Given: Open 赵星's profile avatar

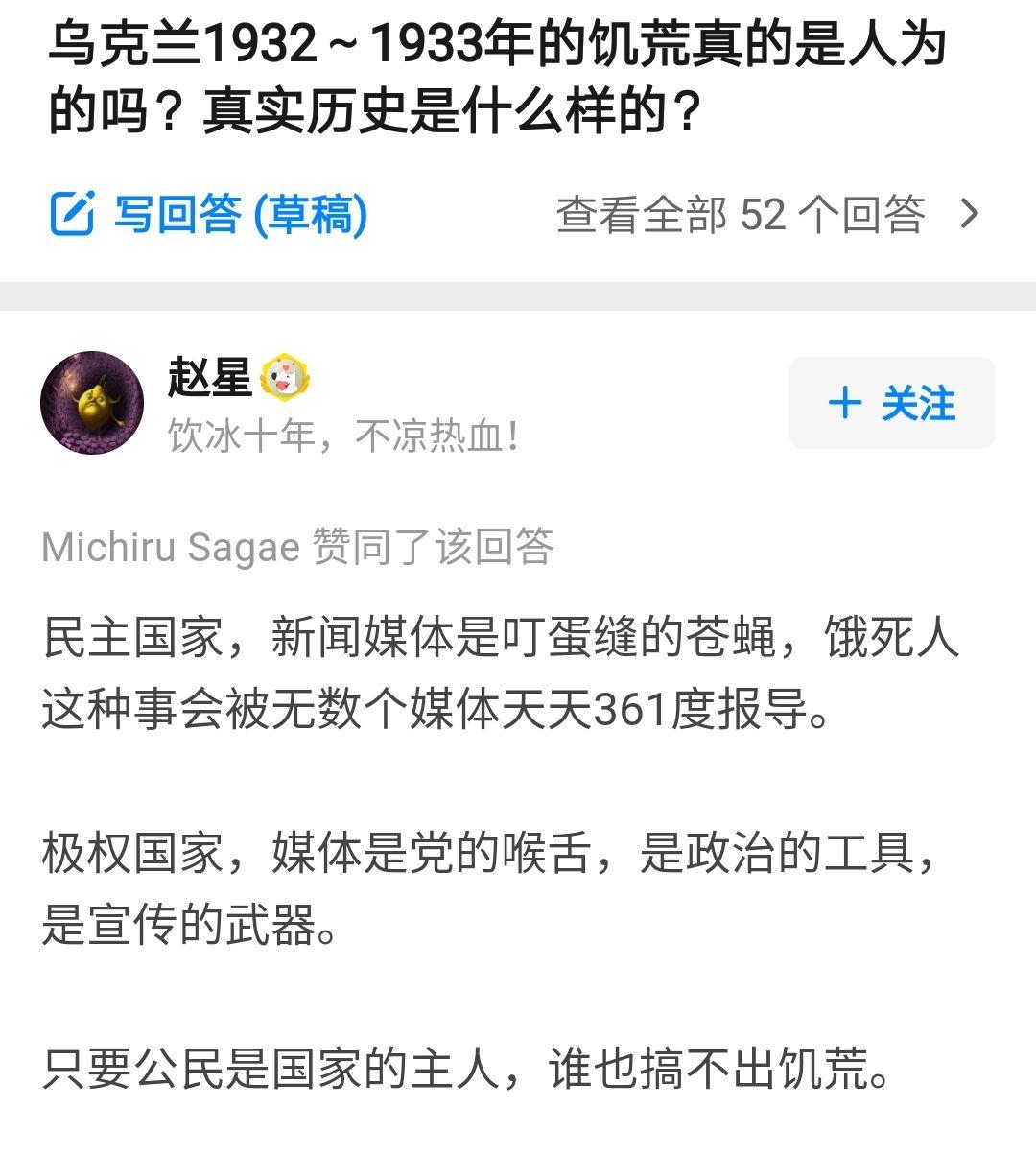Looking at the screenshot, I should [92, 403].
